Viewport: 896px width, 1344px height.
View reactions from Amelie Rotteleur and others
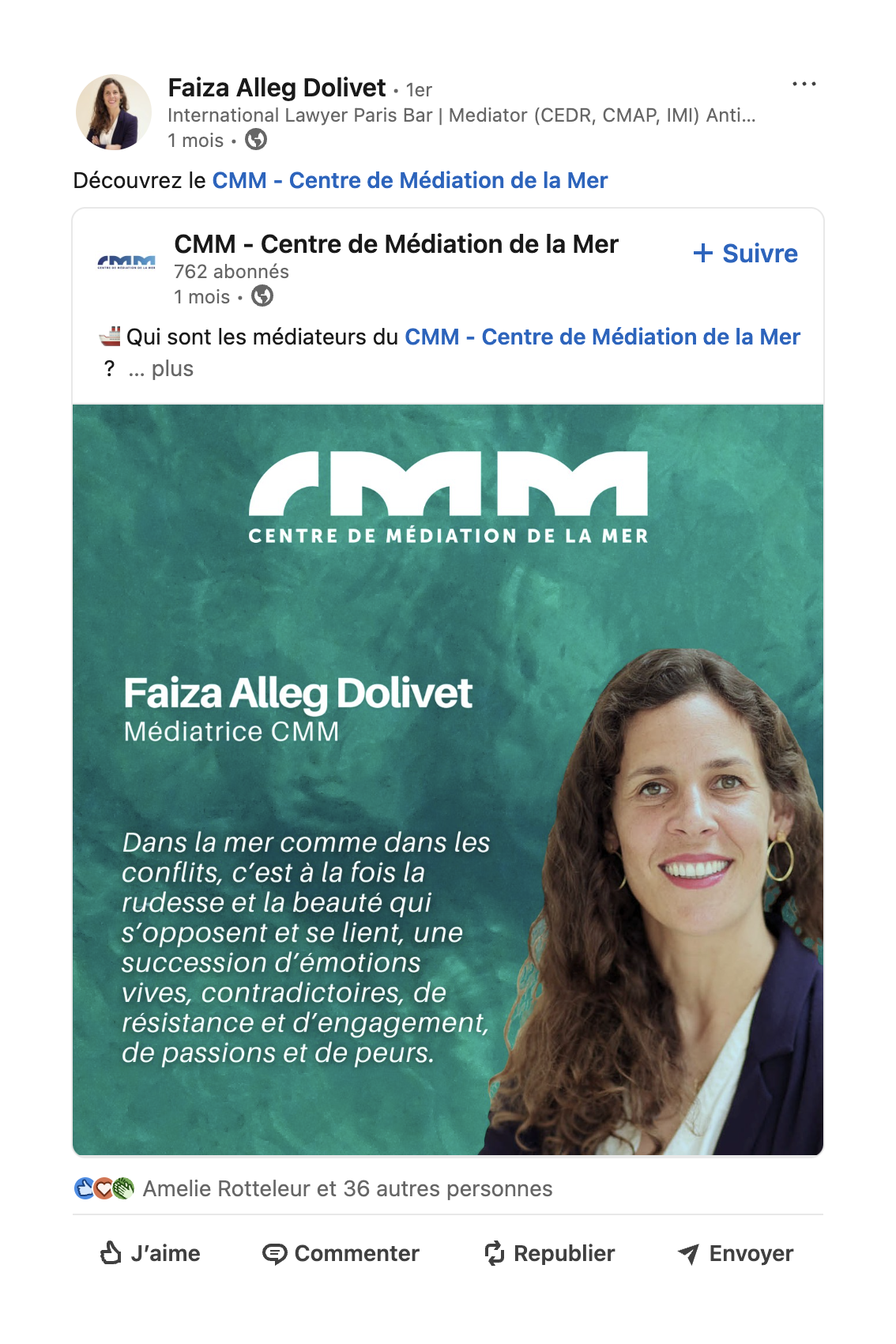pyautogui.click(x=346, y=1188)
